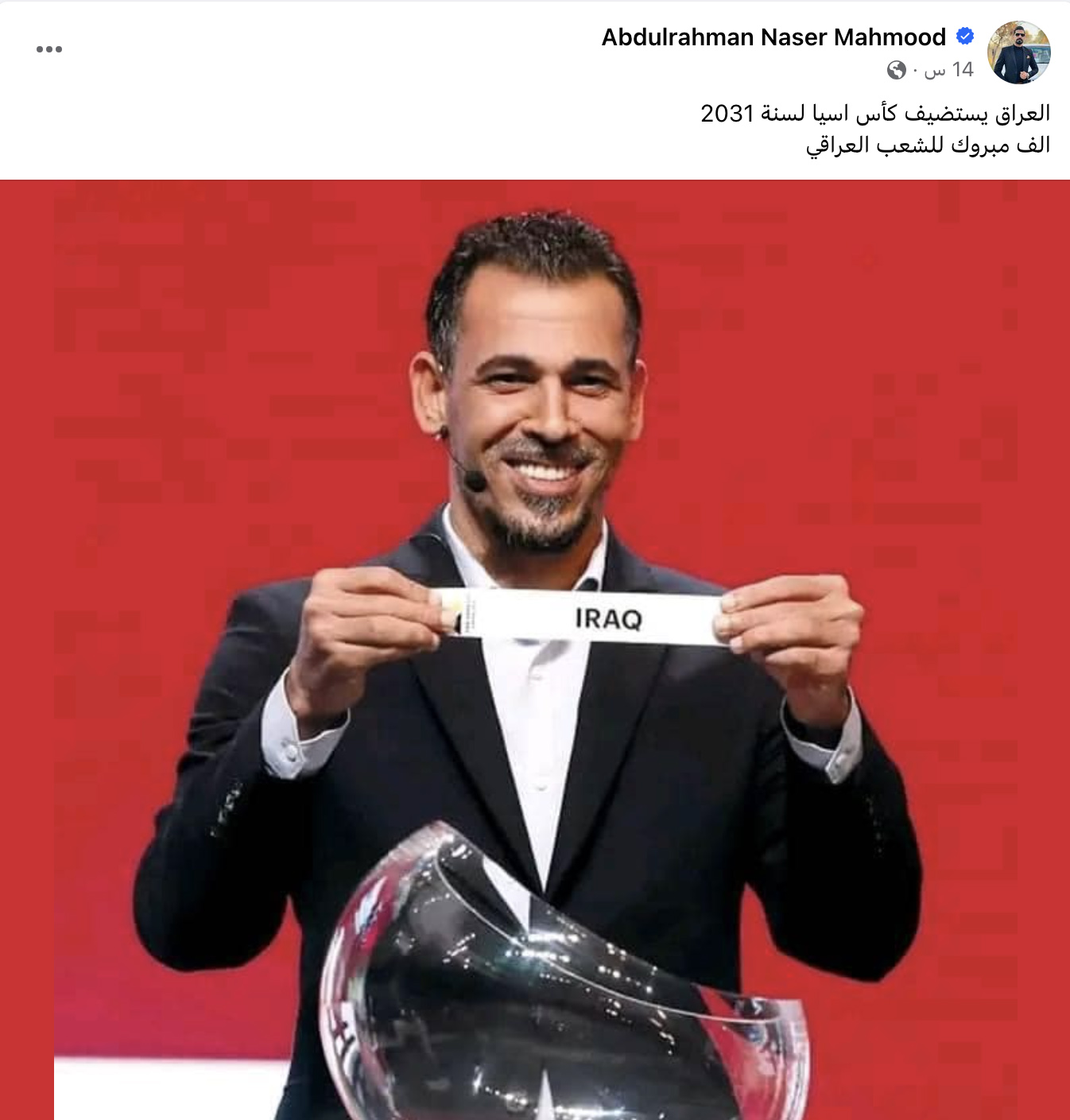Open the posted Iraq draw photo

(535, 649)
